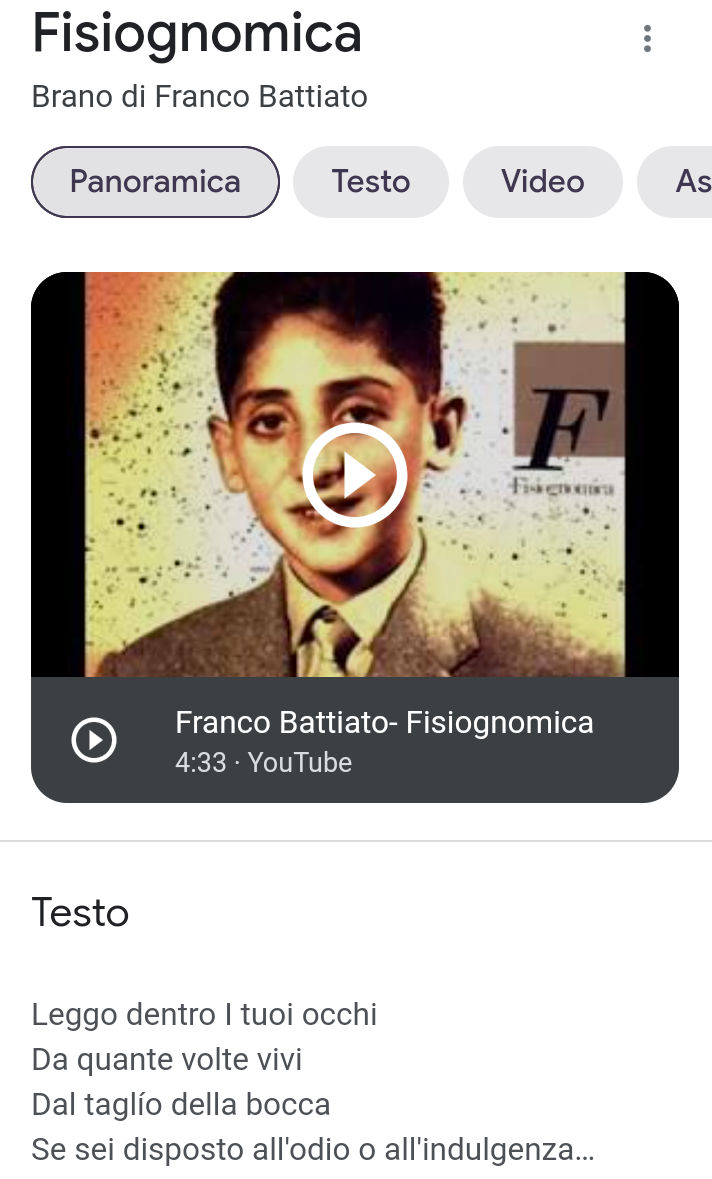Switch to the Testo chip

371,182
